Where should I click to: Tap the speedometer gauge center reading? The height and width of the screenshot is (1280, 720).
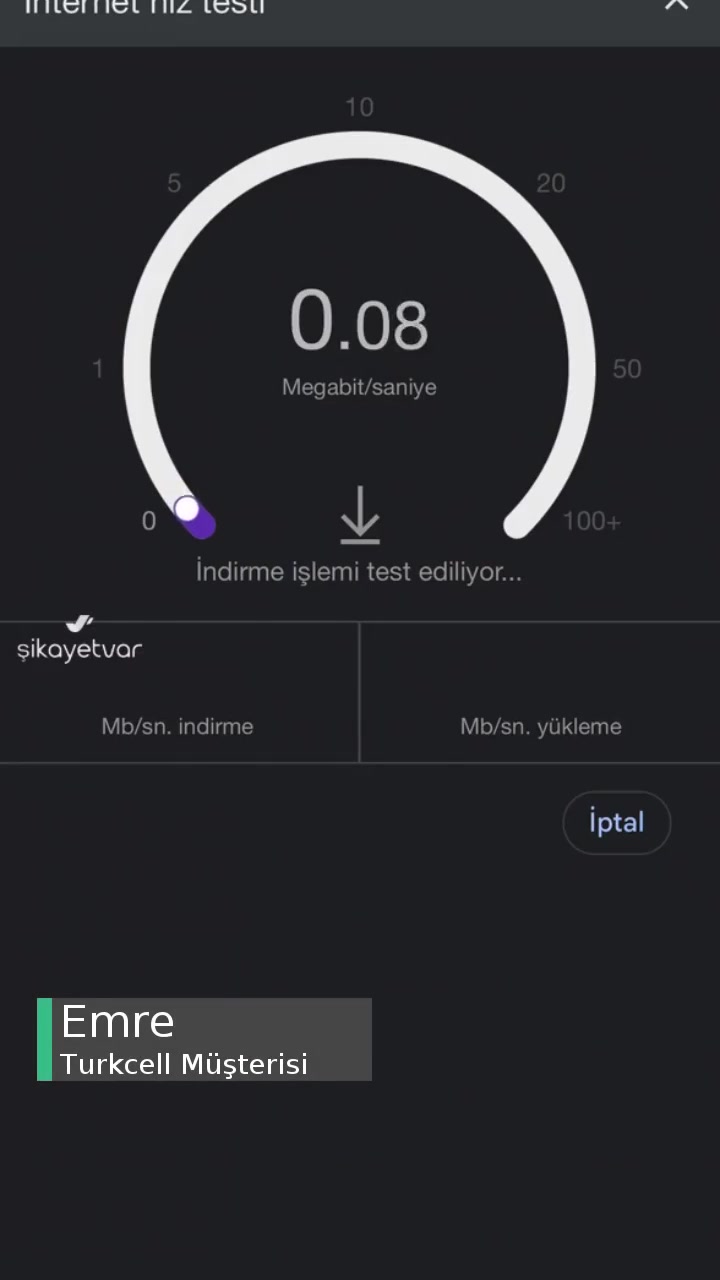tap(359, 320)
